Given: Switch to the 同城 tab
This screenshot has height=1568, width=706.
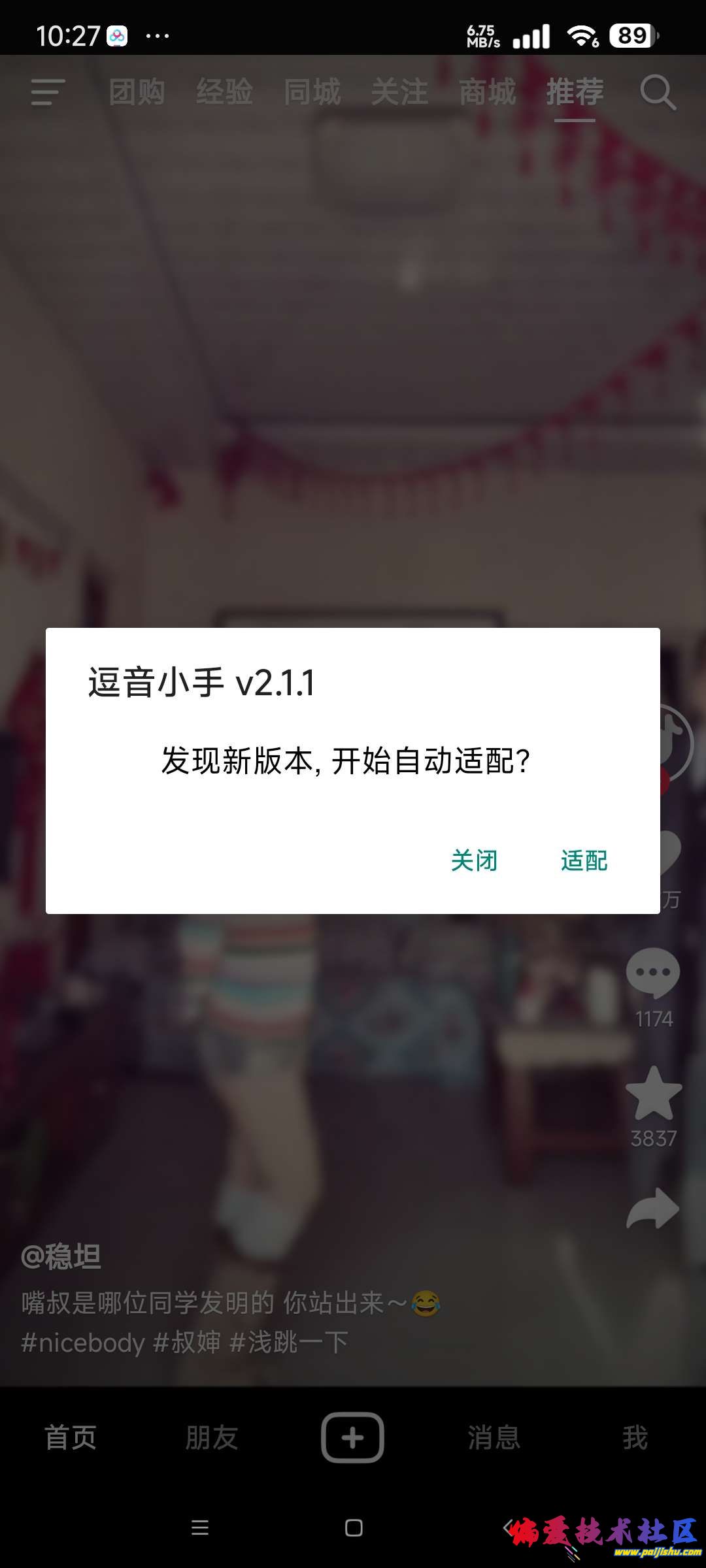Looking at the screenshot, I should pyautogui.click(x=312, y=92).
